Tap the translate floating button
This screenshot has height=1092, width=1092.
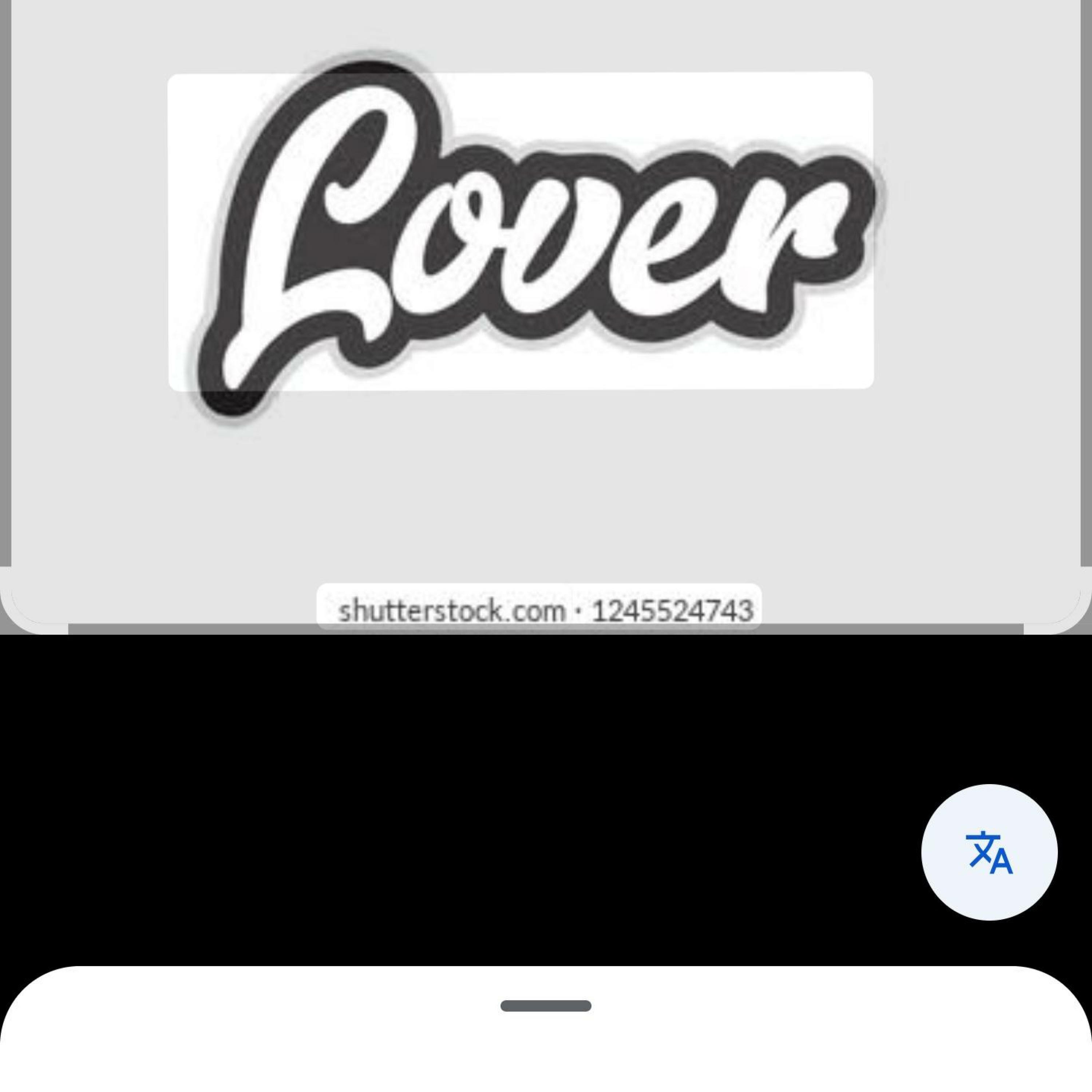989,852
